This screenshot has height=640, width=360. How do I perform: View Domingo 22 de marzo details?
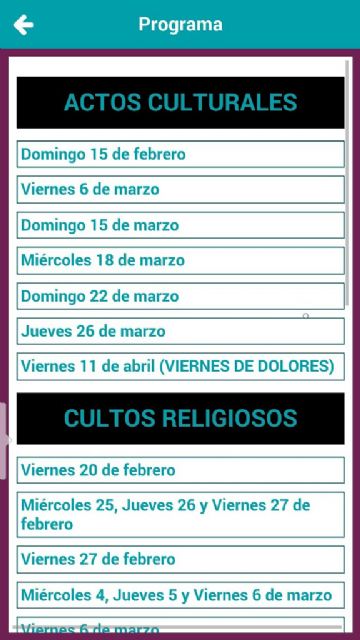coord(180,296)
